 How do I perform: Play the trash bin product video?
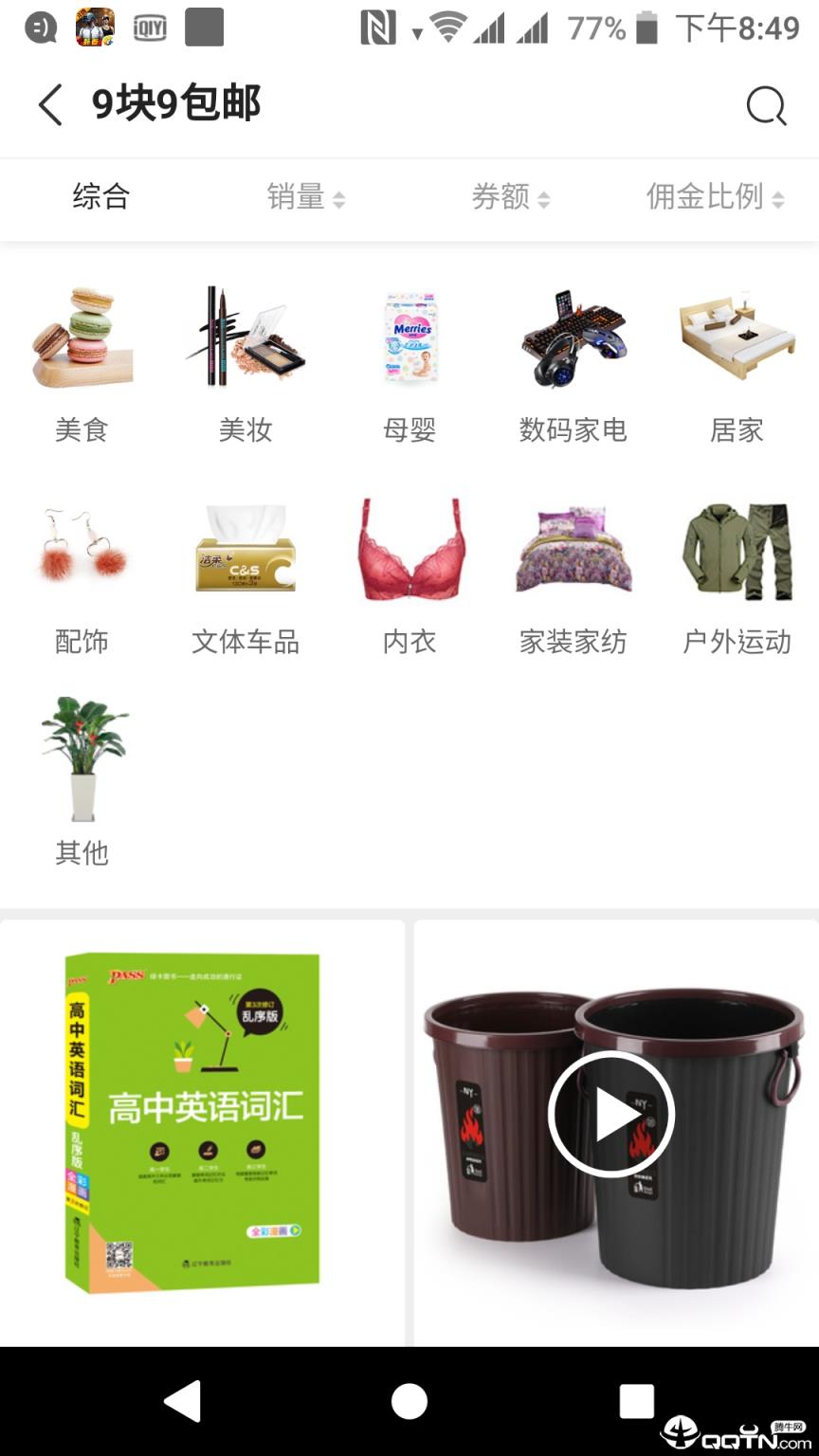[x=613, y=1114]
